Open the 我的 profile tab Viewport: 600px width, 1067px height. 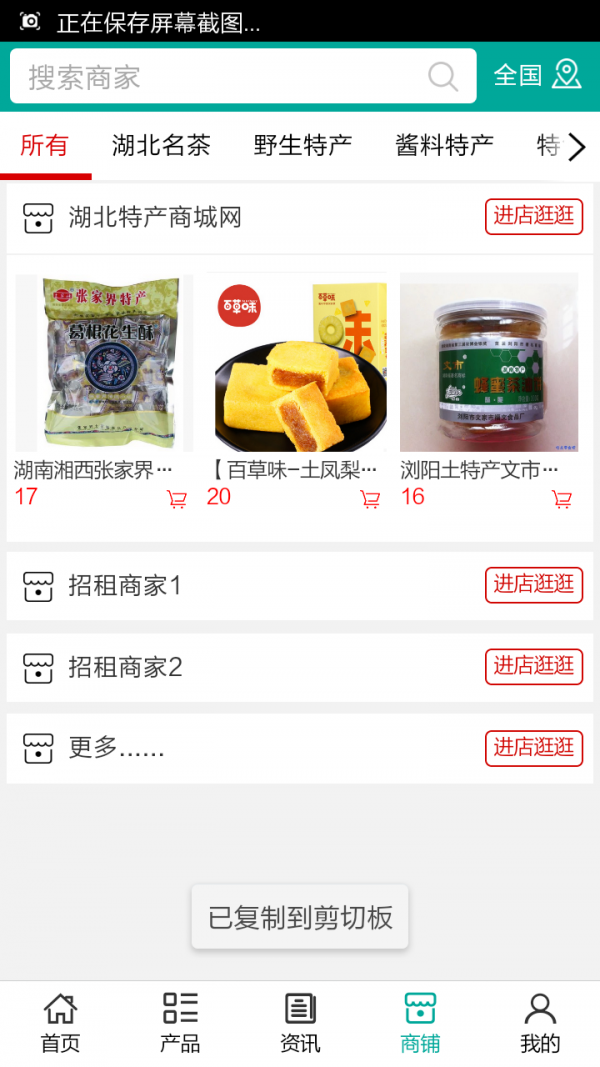[x=540, y=1023]
